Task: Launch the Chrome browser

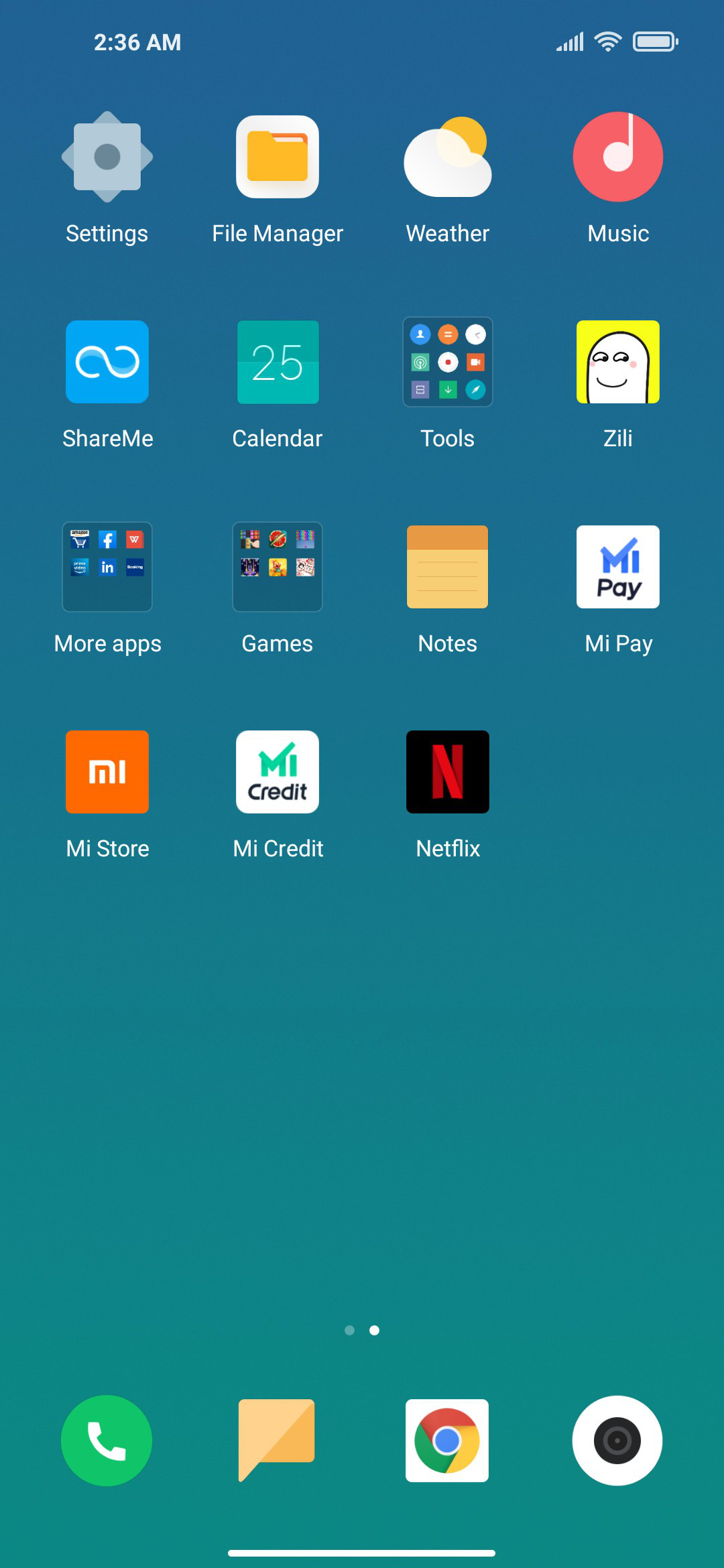Action: [447, 1441]
